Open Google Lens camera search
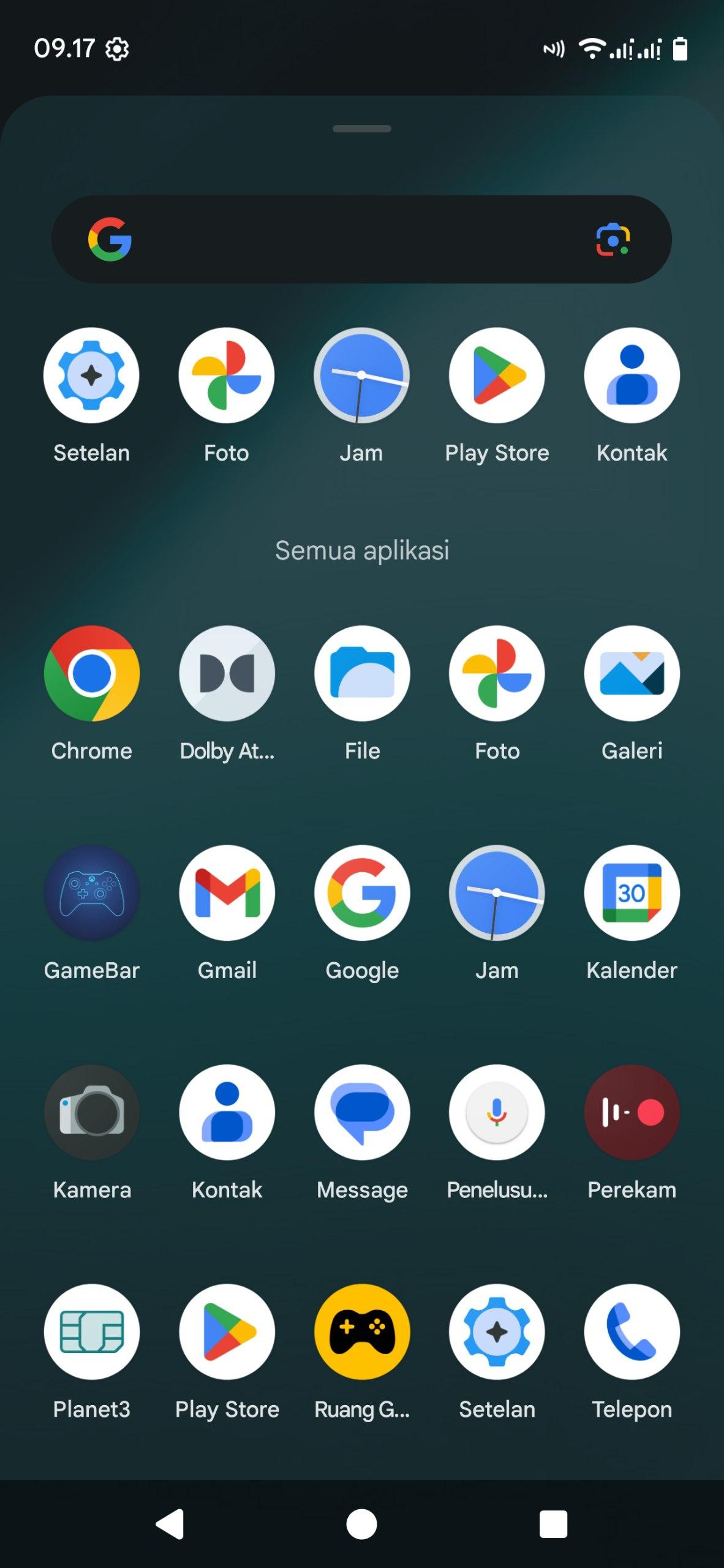724x1568 pixels. [613, 239]
